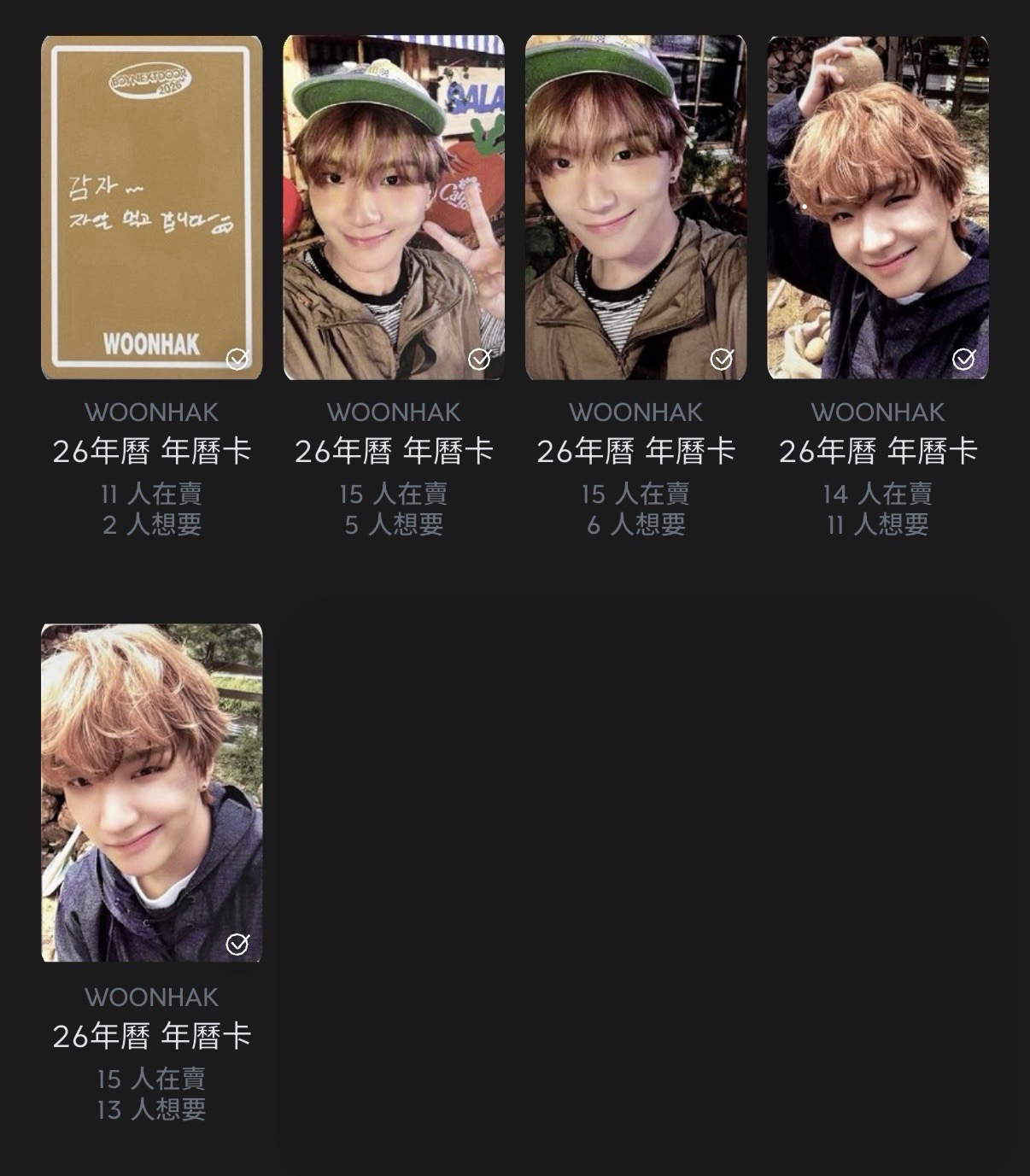
Task: Open the card with 6 人想要
Action: (x=635, y=208)
